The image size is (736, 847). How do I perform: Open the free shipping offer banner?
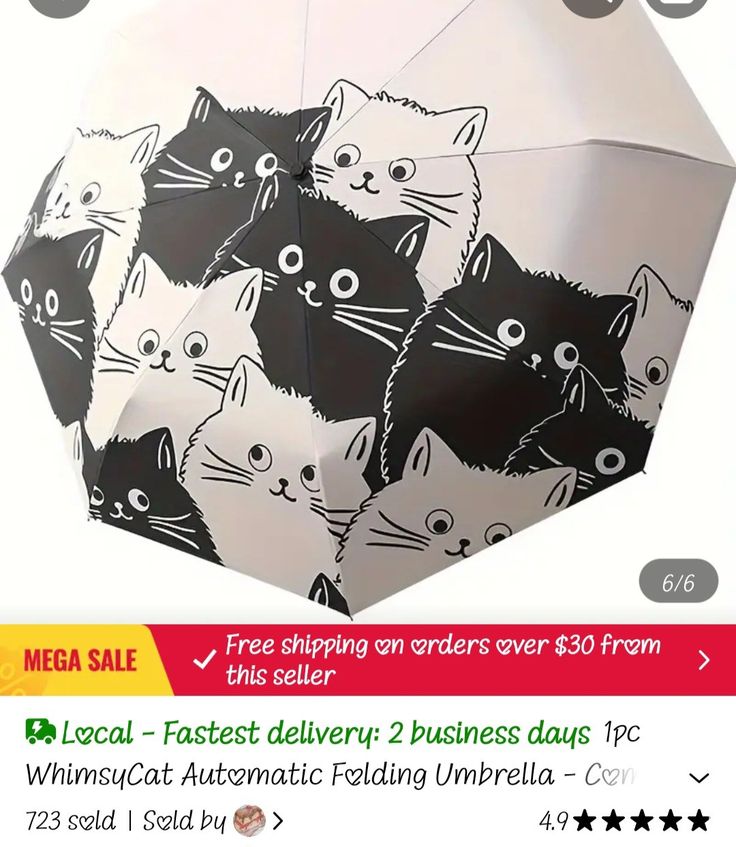coord(450,660)
